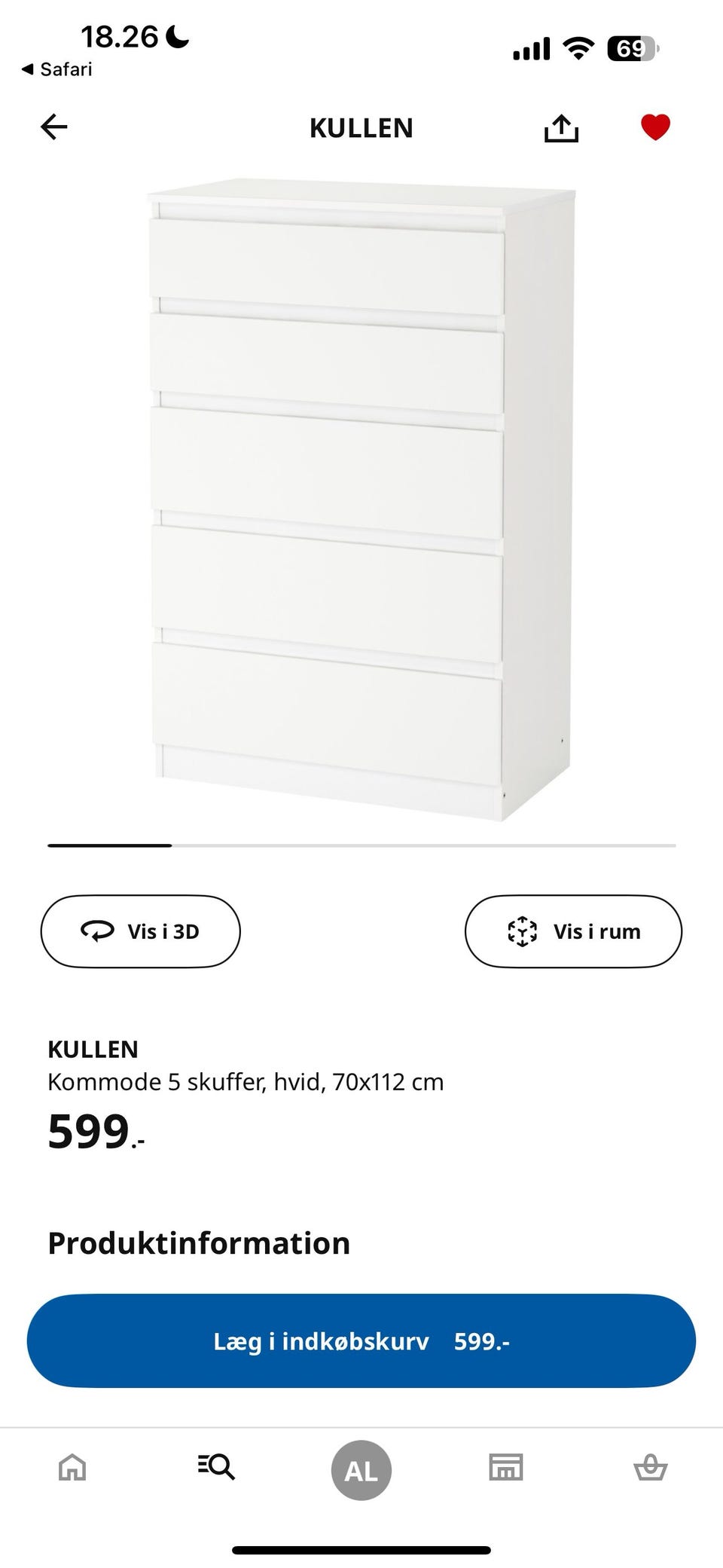Tap the price 599.- text
The height and width of the screenshot is (1568, 723).
[x=89, y=1132]
